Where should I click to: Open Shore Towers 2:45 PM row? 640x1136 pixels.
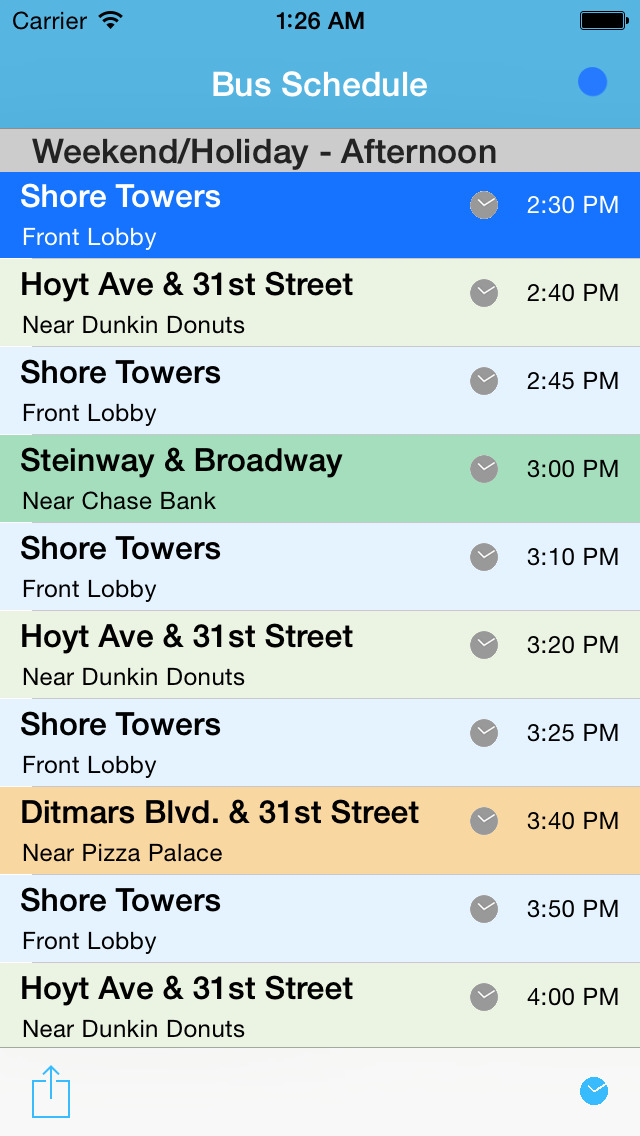tap(320, 391)
